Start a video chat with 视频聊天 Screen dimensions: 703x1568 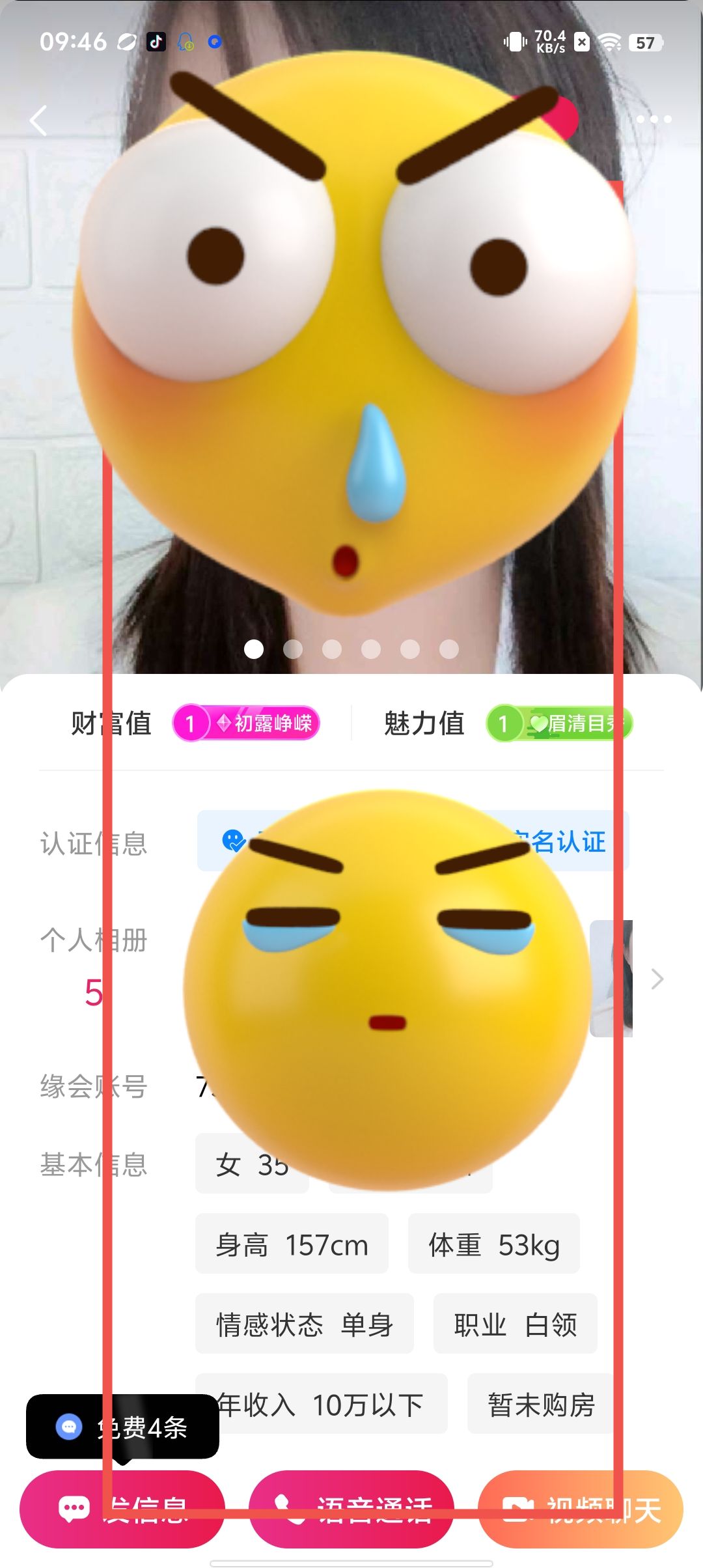coord(581,1508)
